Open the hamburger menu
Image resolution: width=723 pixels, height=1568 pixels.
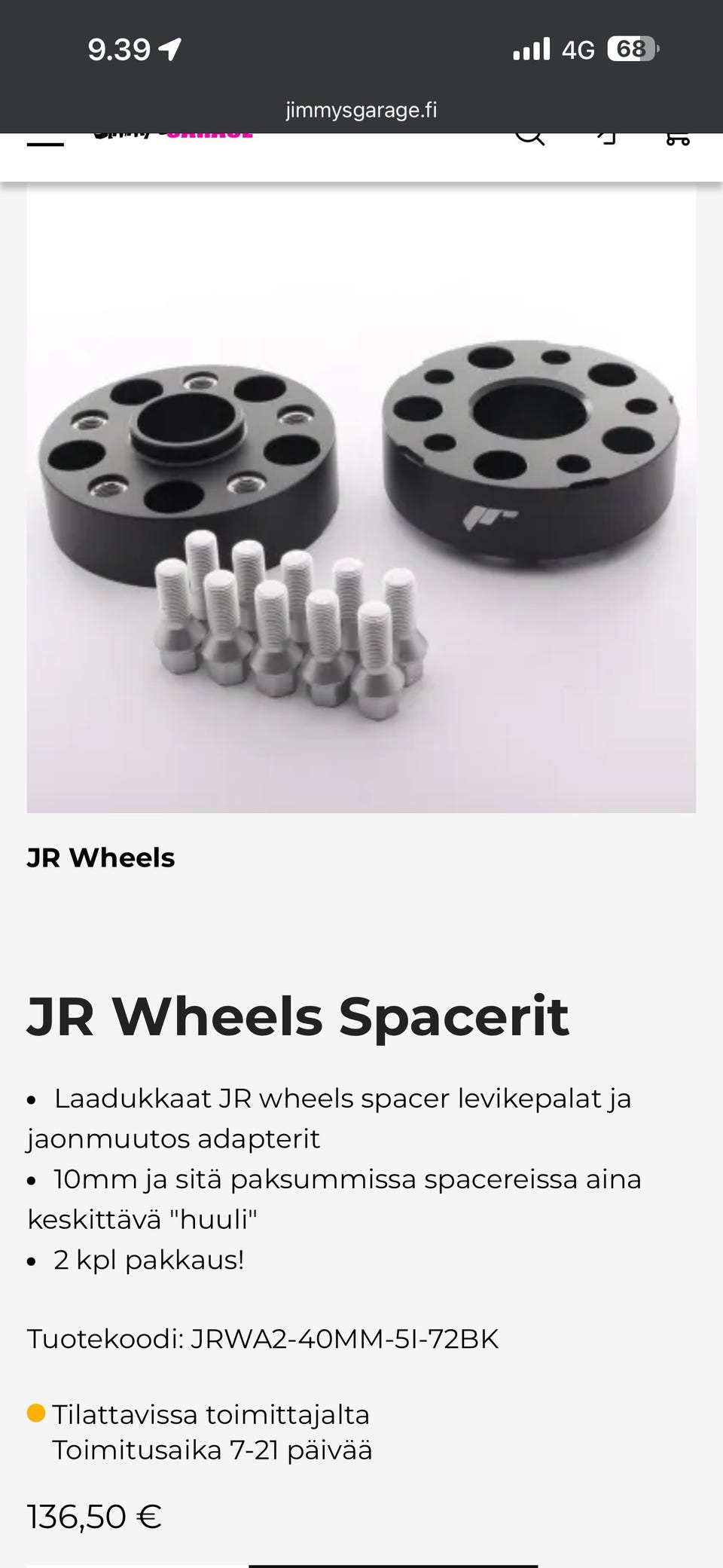pyautogui.click(x=45, y=140)
